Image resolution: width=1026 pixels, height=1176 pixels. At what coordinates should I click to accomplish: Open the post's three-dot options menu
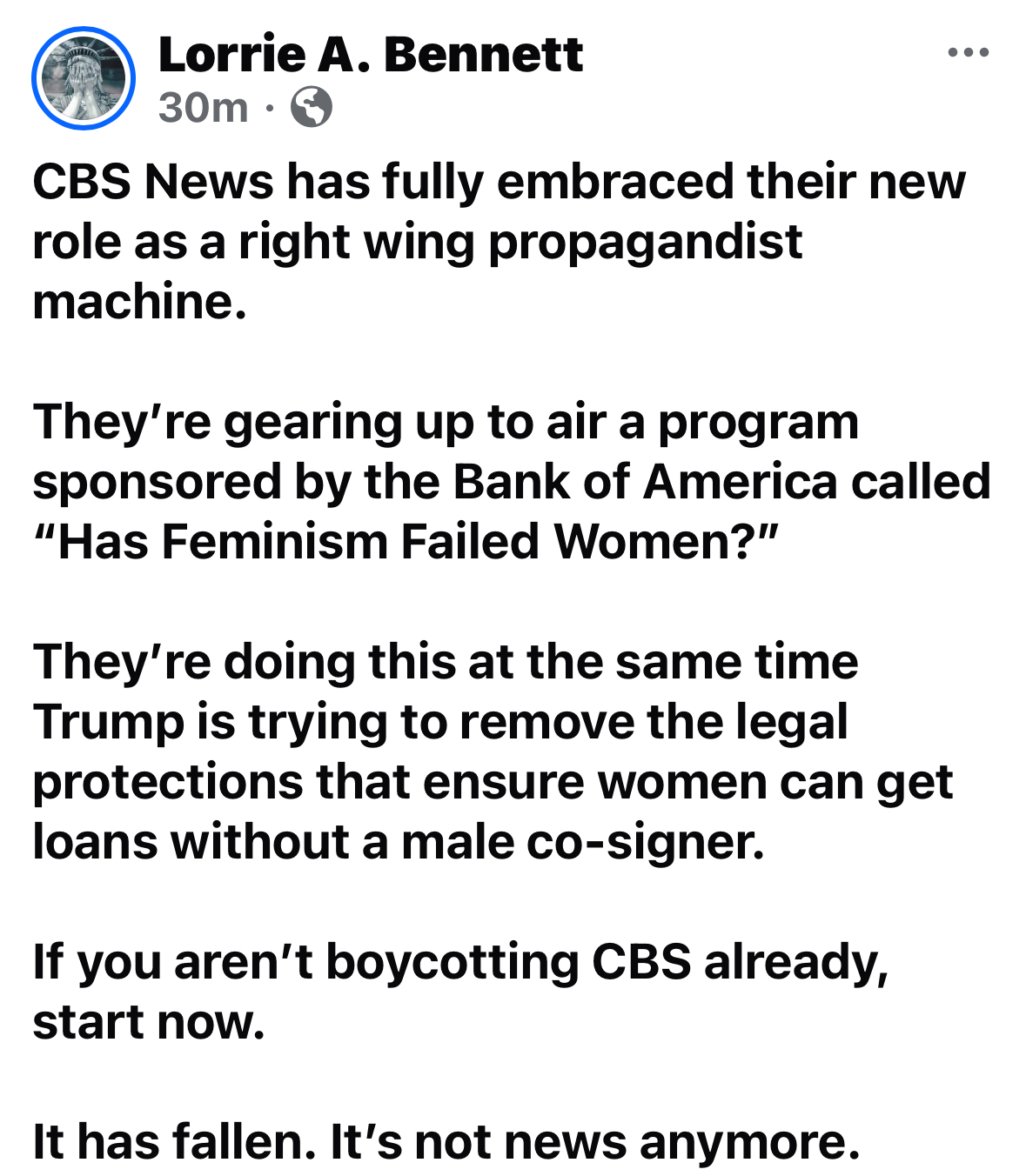point(969,53)
